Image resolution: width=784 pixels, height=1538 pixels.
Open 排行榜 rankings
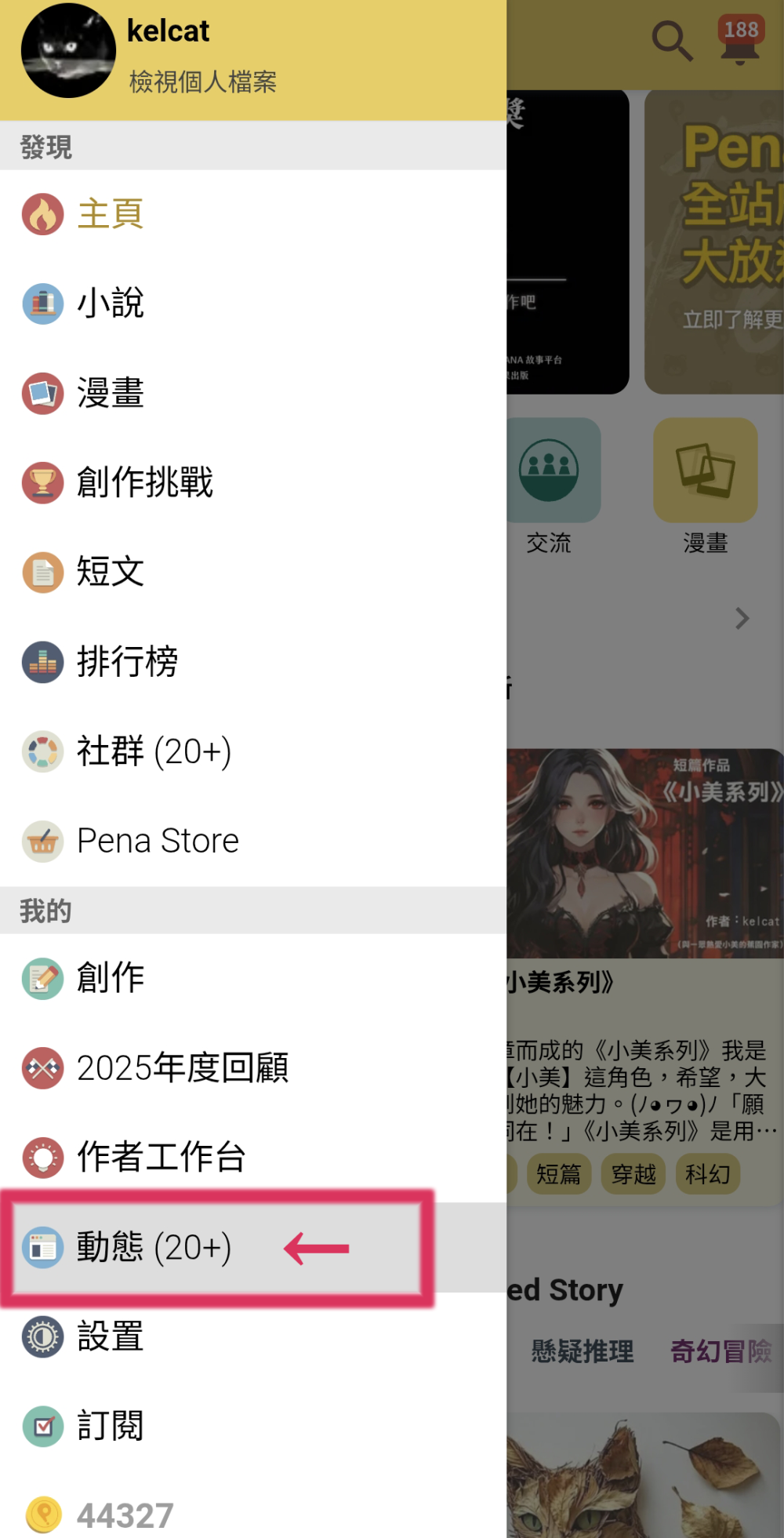click(x=253, y=661)
